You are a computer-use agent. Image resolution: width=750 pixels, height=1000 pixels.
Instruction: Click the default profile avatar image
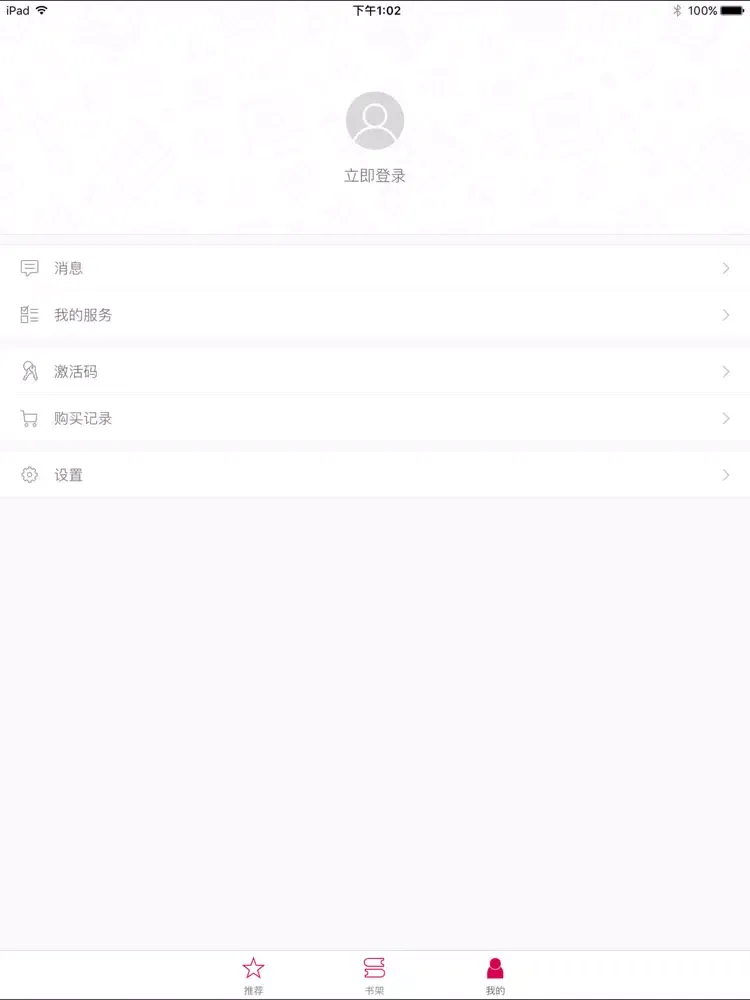click(x=374, y=119)
